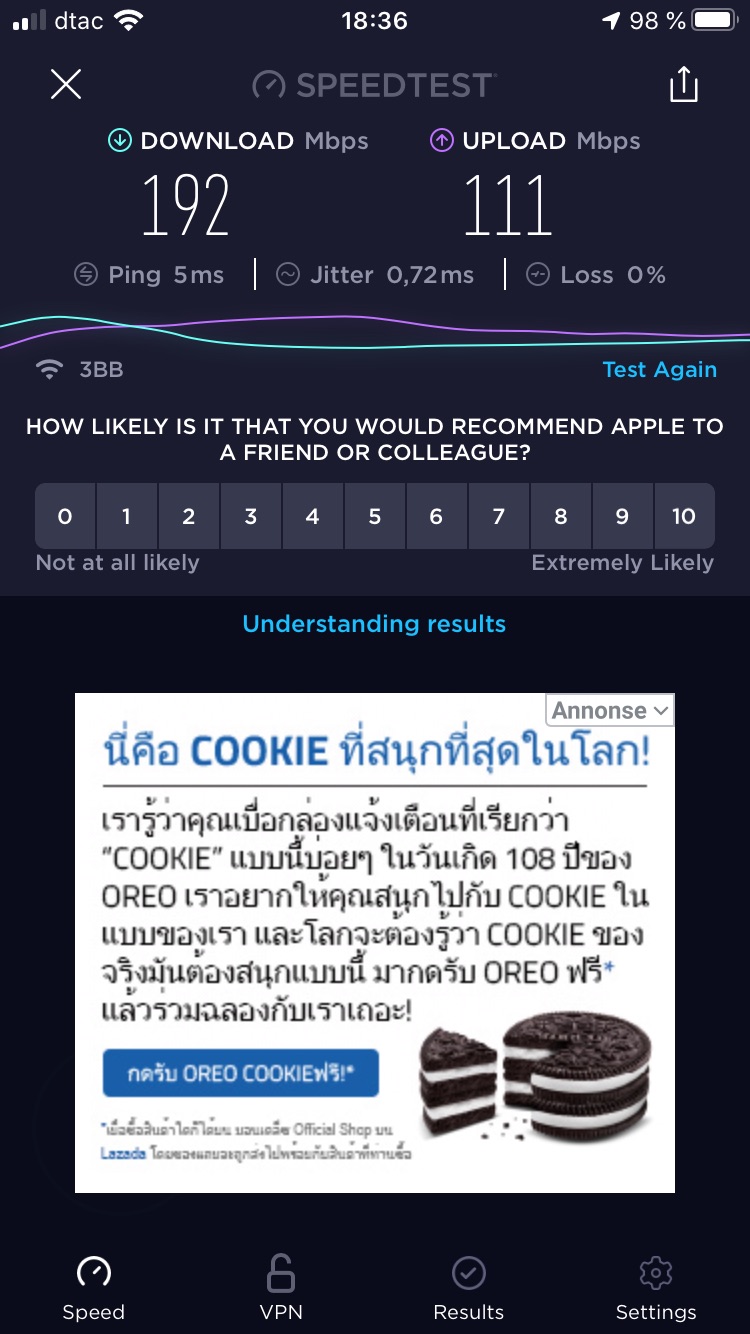Open the Settings tab

click(656, 1289)
